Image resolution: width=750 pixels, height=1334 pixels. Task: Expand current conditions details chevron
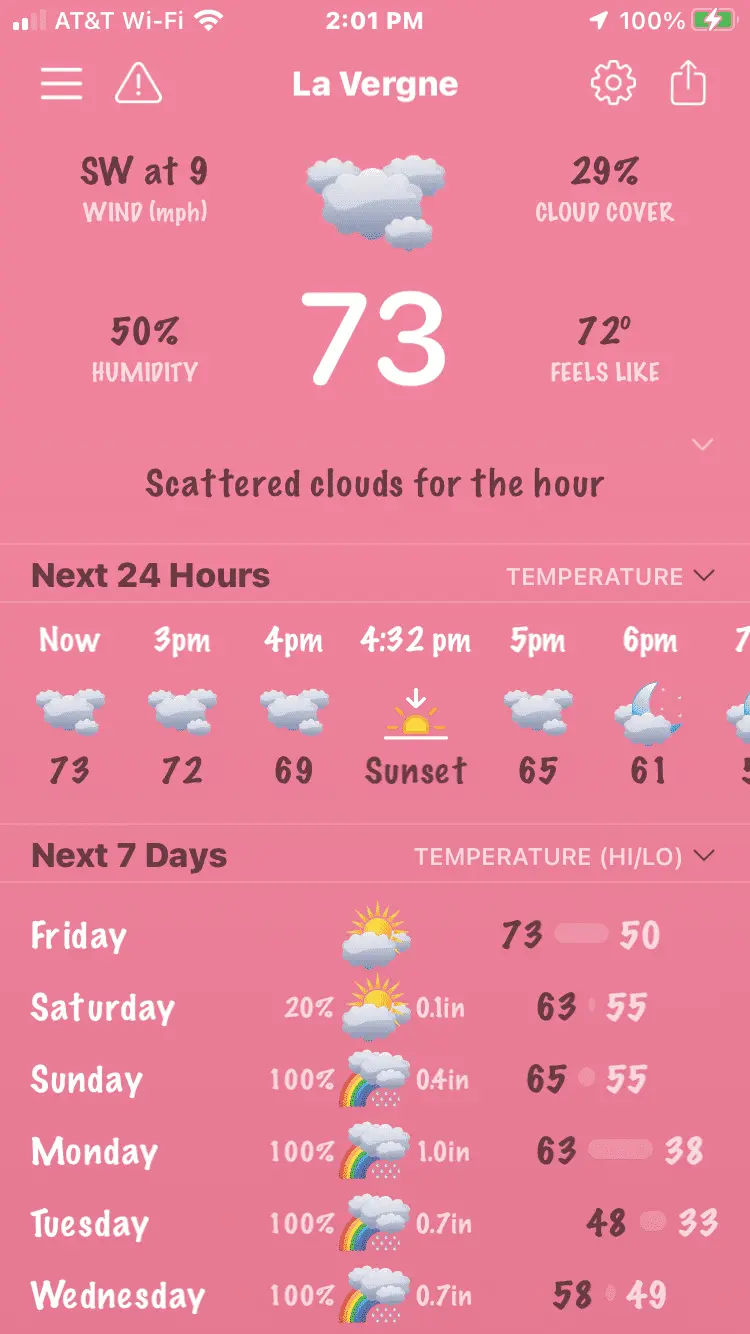click(703, 444)
